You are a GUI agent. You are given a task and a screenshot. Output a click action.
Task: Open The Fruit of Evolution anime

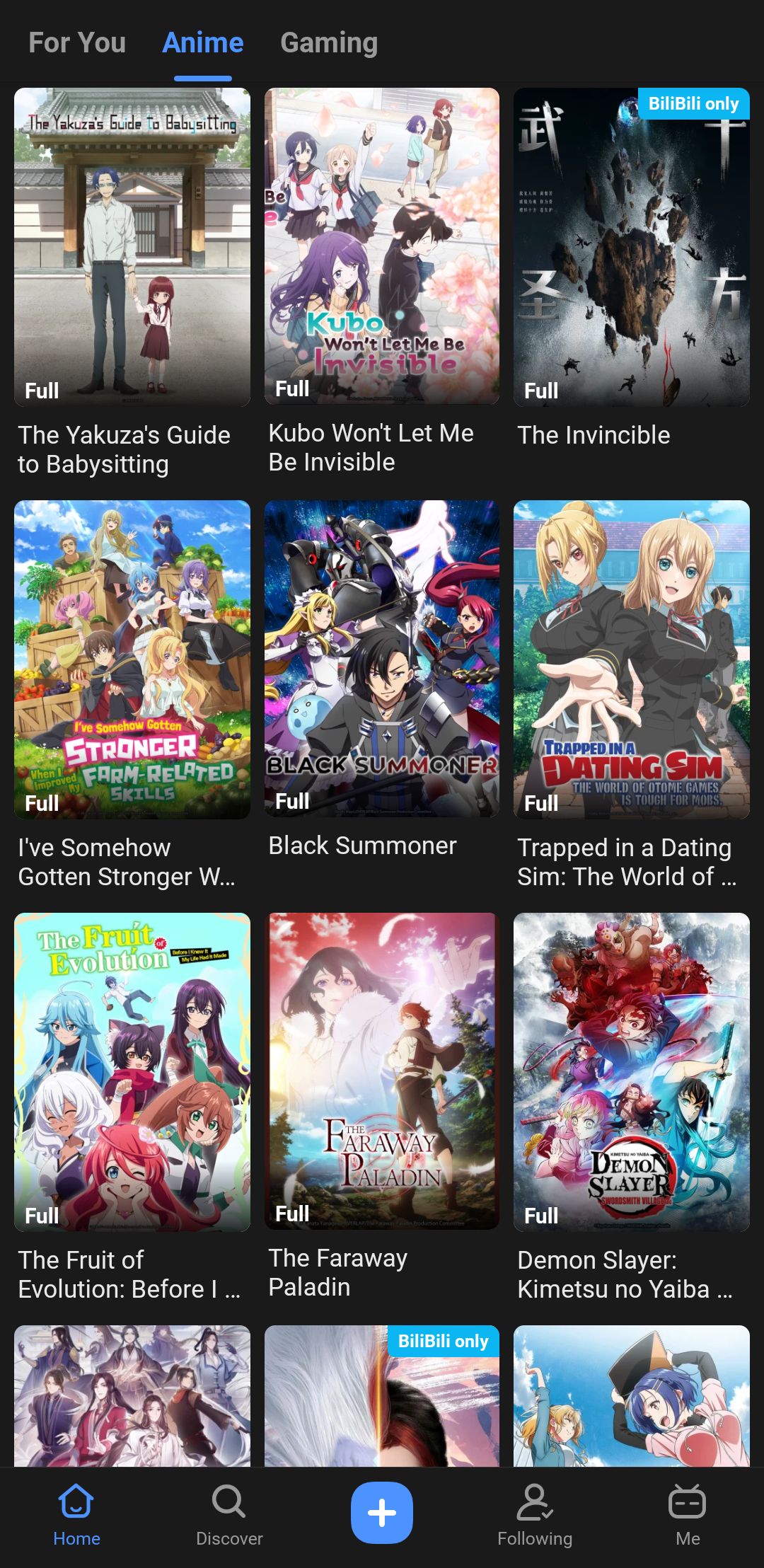click(132, 1071)
